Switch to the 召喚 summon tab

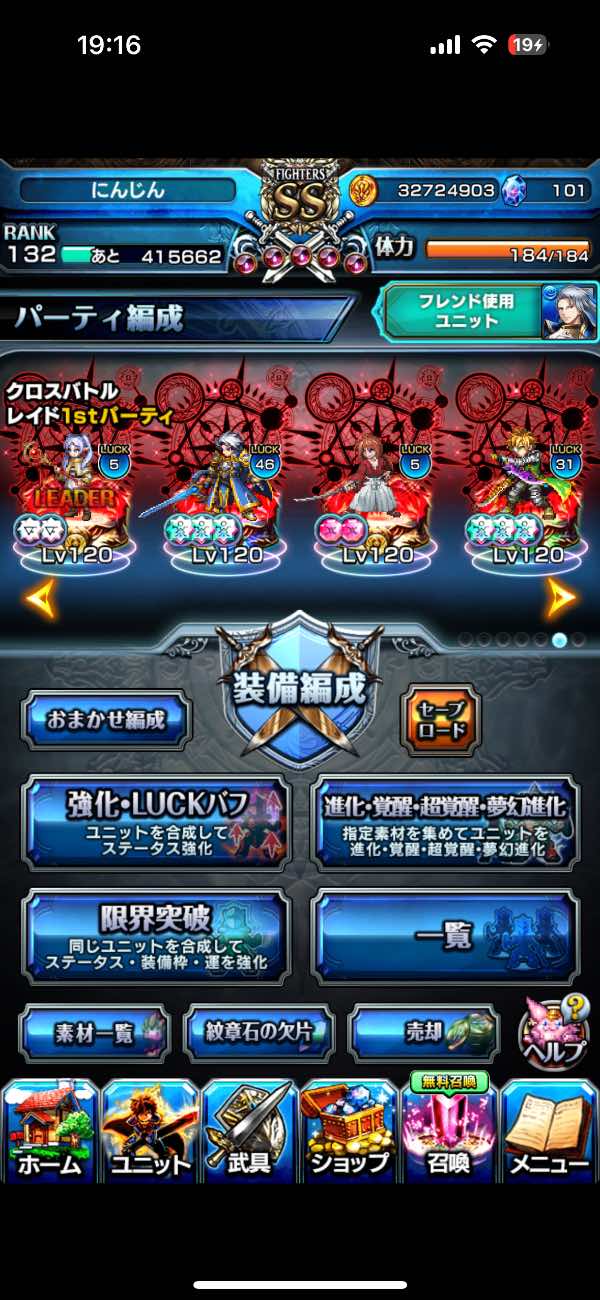[x=448, y=1131]
